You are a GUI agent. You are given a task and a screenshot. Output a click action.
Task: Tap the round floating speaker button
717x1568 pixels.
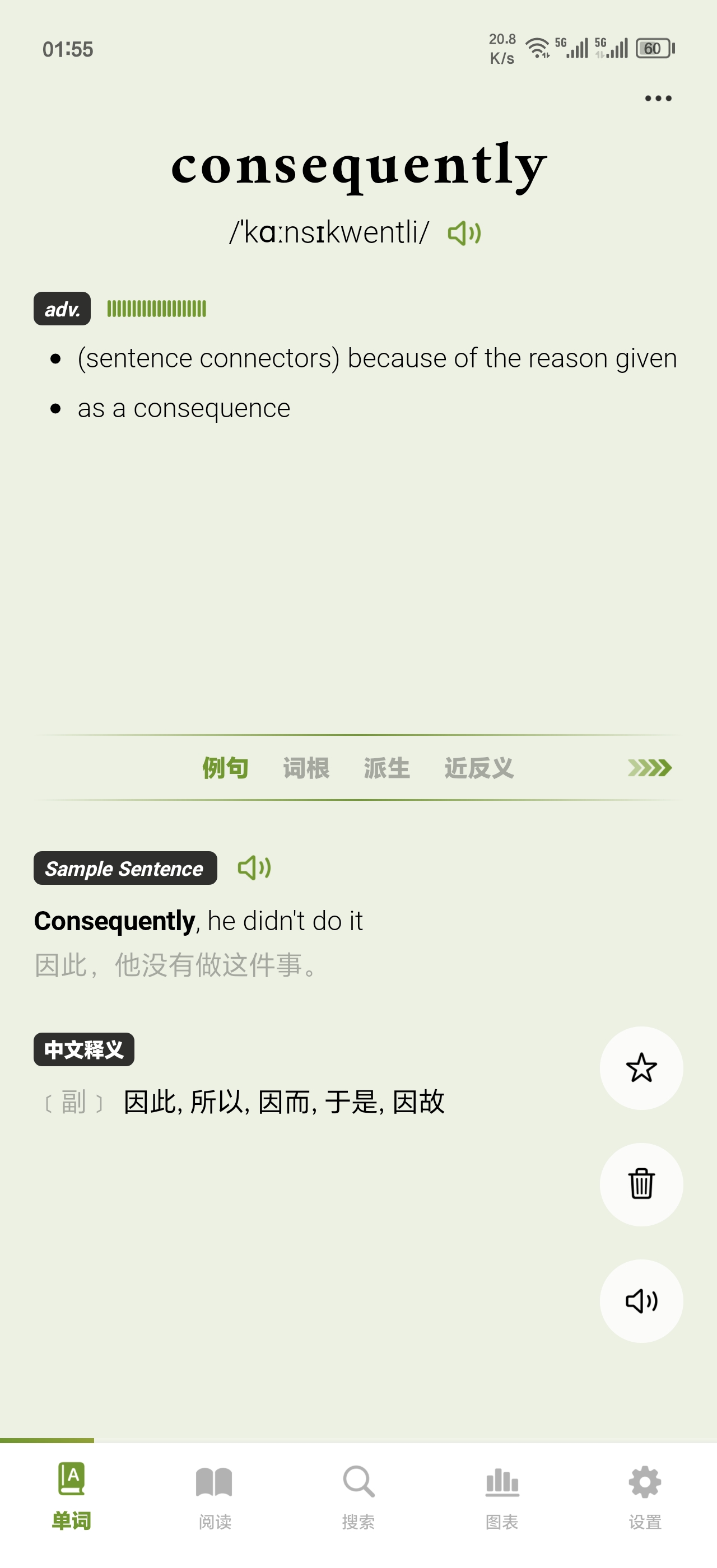pos(641,1301)
